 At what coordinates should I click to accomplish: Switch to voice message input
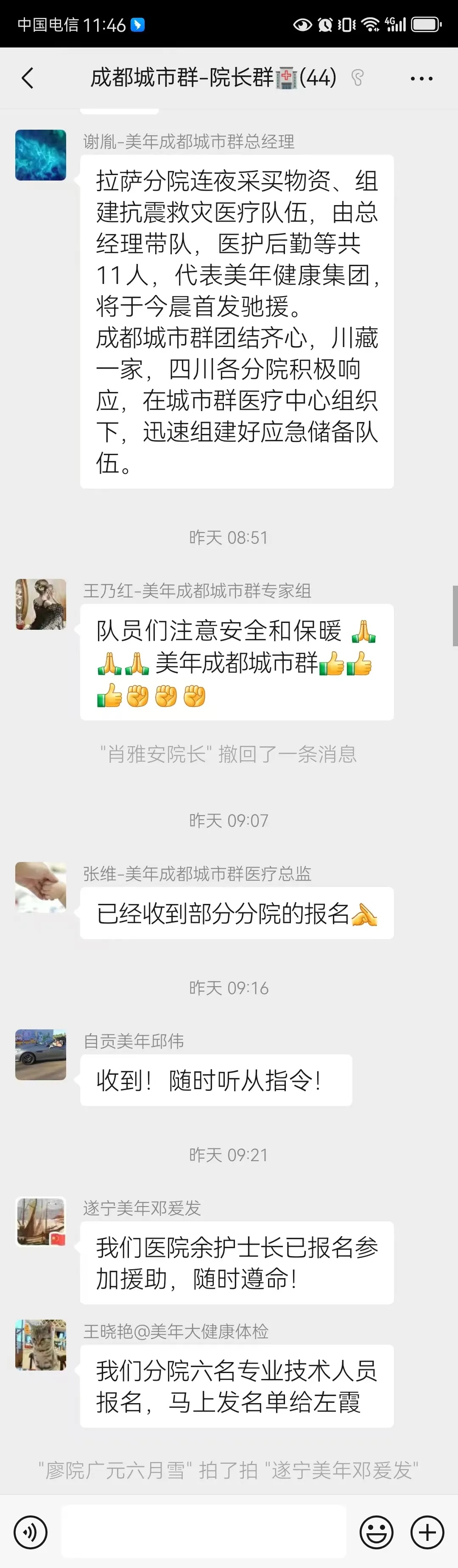(31, 1532)
